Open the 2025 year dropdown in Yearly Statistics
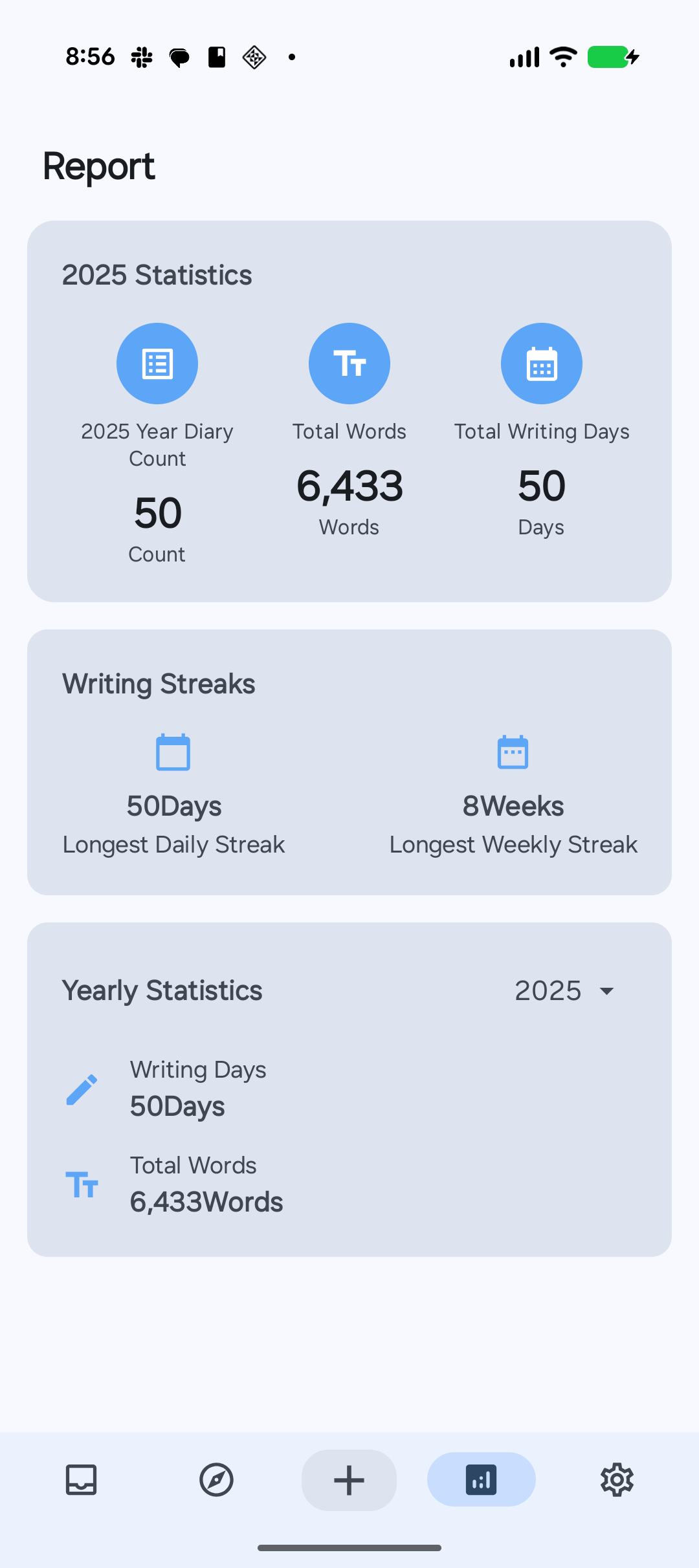 coord(564,990)
